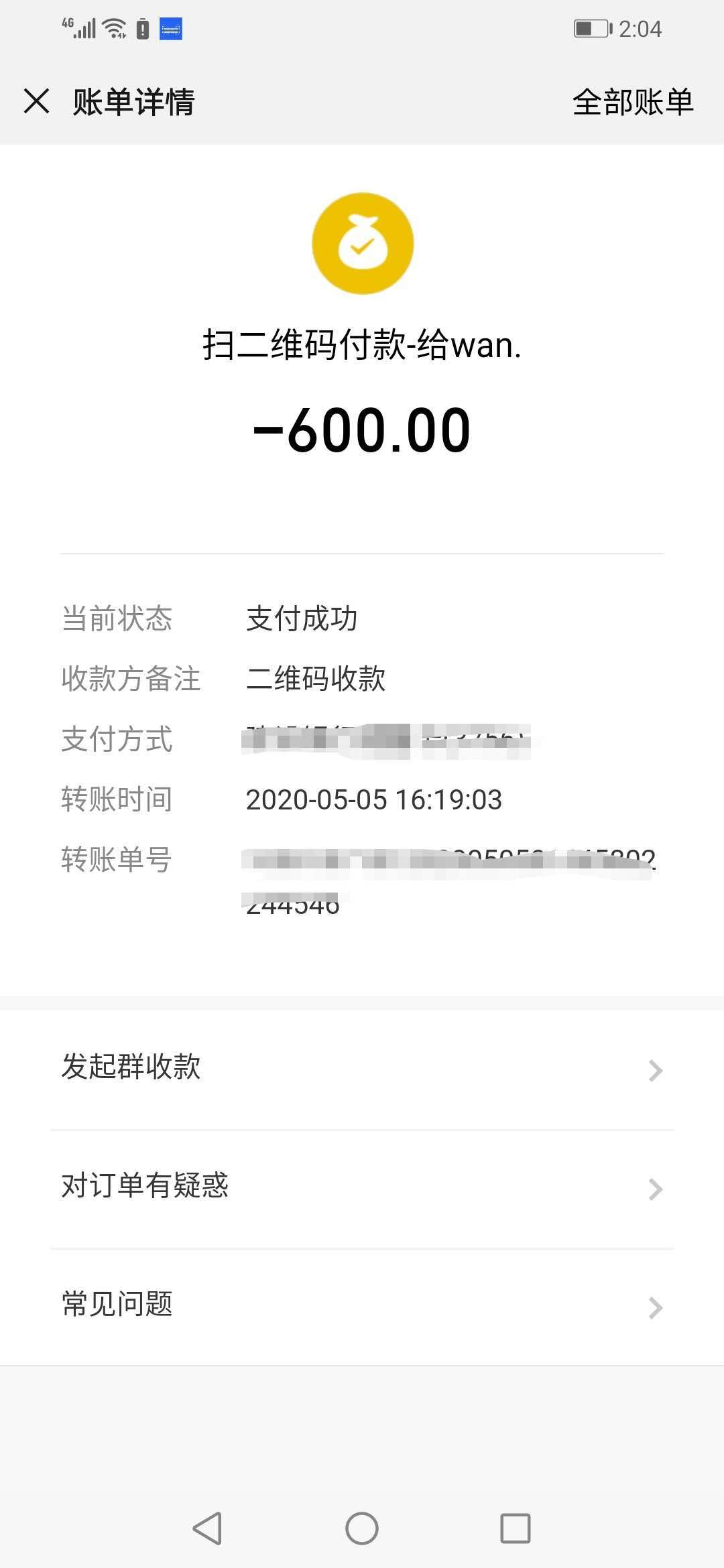
Task: Tap the system back navigation button
Action: tap(207, 1528)
